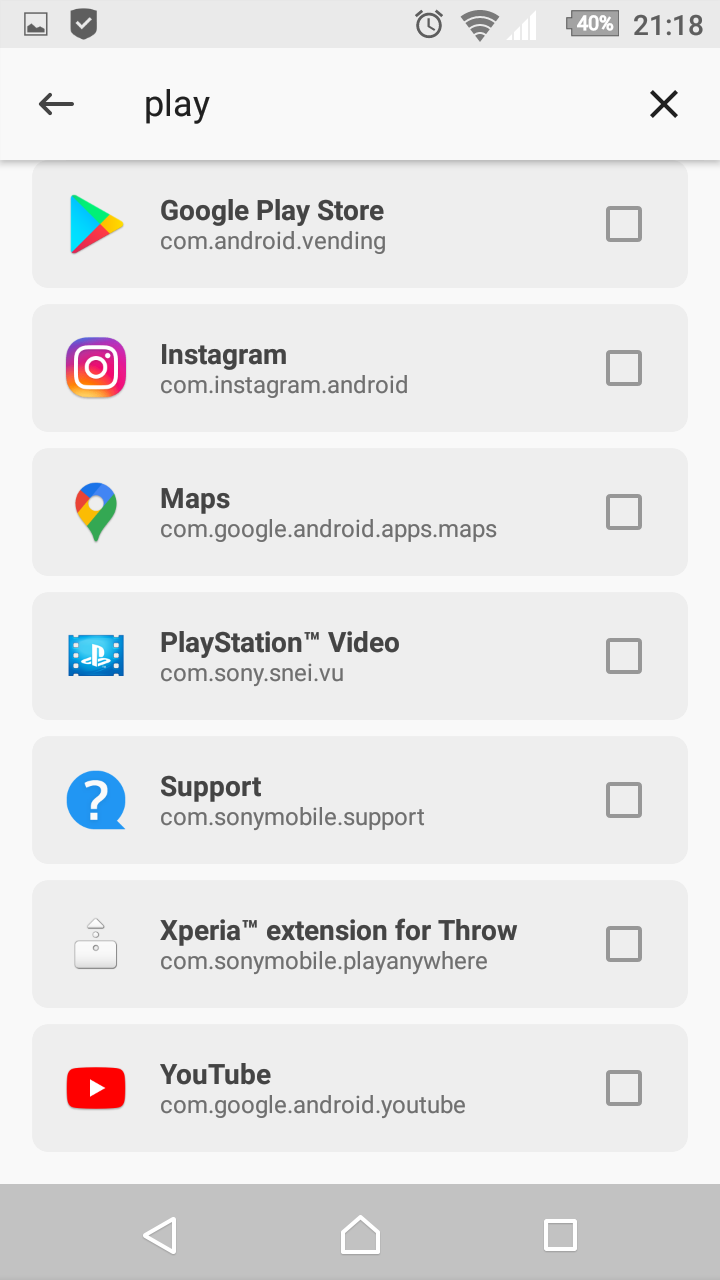This screenshot has height=1280, width=720.
Task: Check Xperia extension for Throw box
Action: pyautogui.click(x=624, y=944)
